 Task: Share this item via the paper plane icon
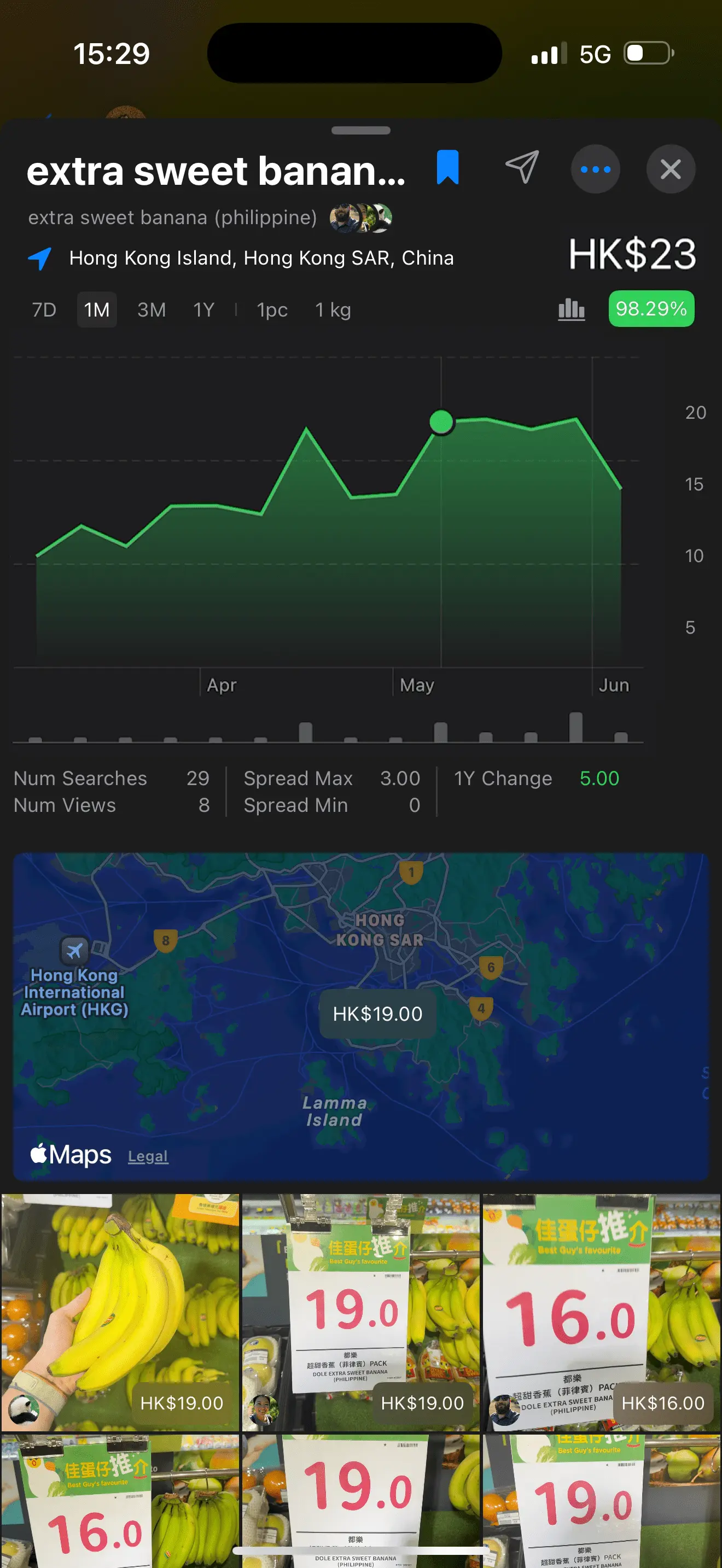tap(522, 168)
